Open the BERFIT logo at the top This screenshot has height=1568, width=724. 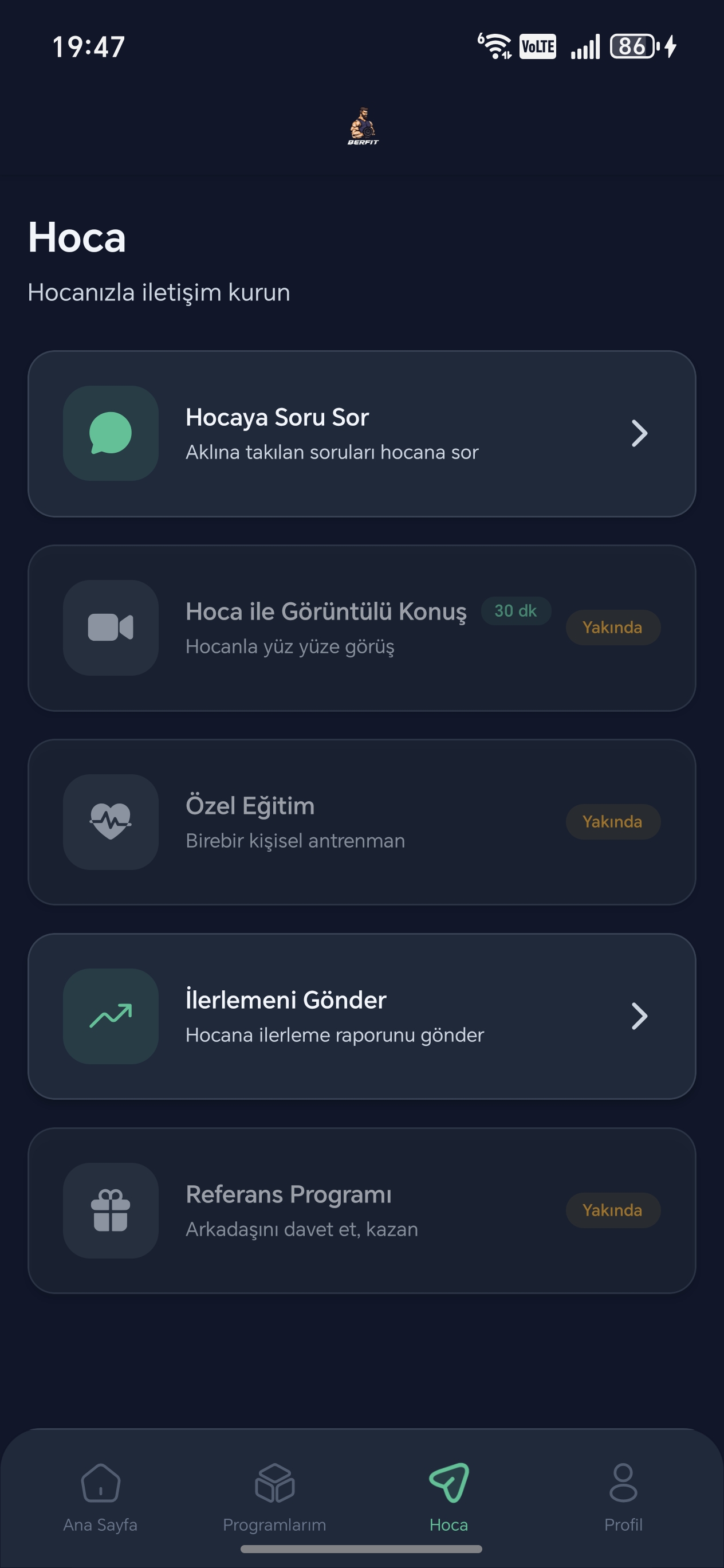[362, 127]
